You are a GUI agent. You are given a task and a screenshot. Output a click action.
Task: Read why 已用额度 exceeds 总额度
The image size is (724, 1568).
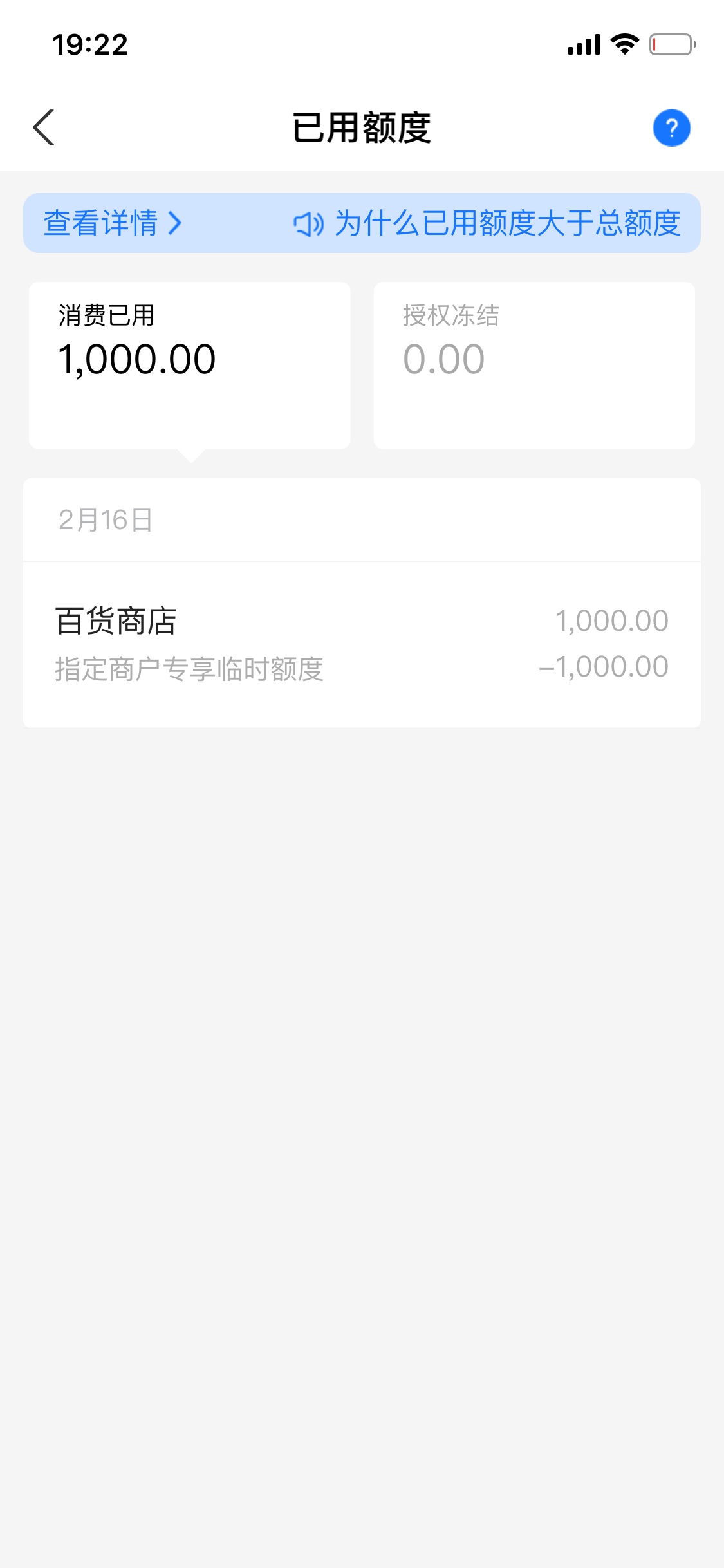pyautogui.click(x=487, y=223)
